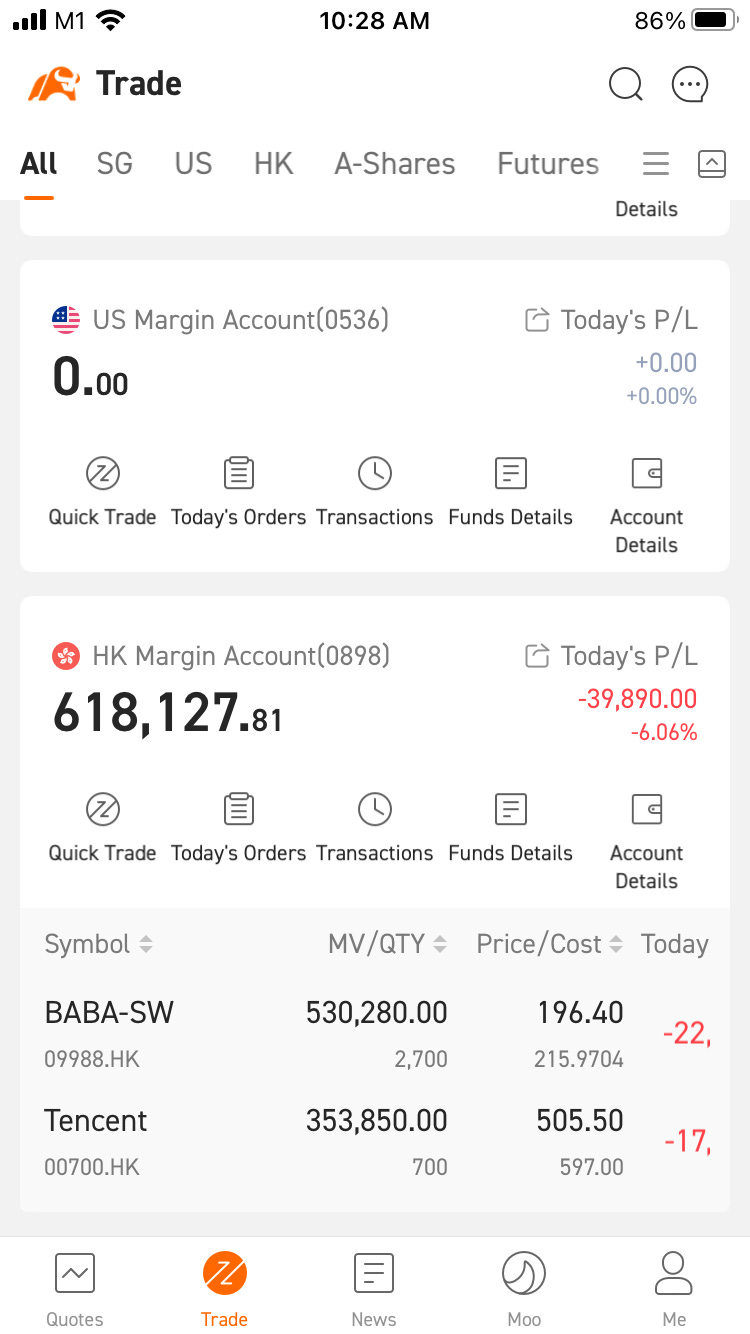Open the BABA-SW position
This screenshot has width=750, height=1334.
point(109,1032)
